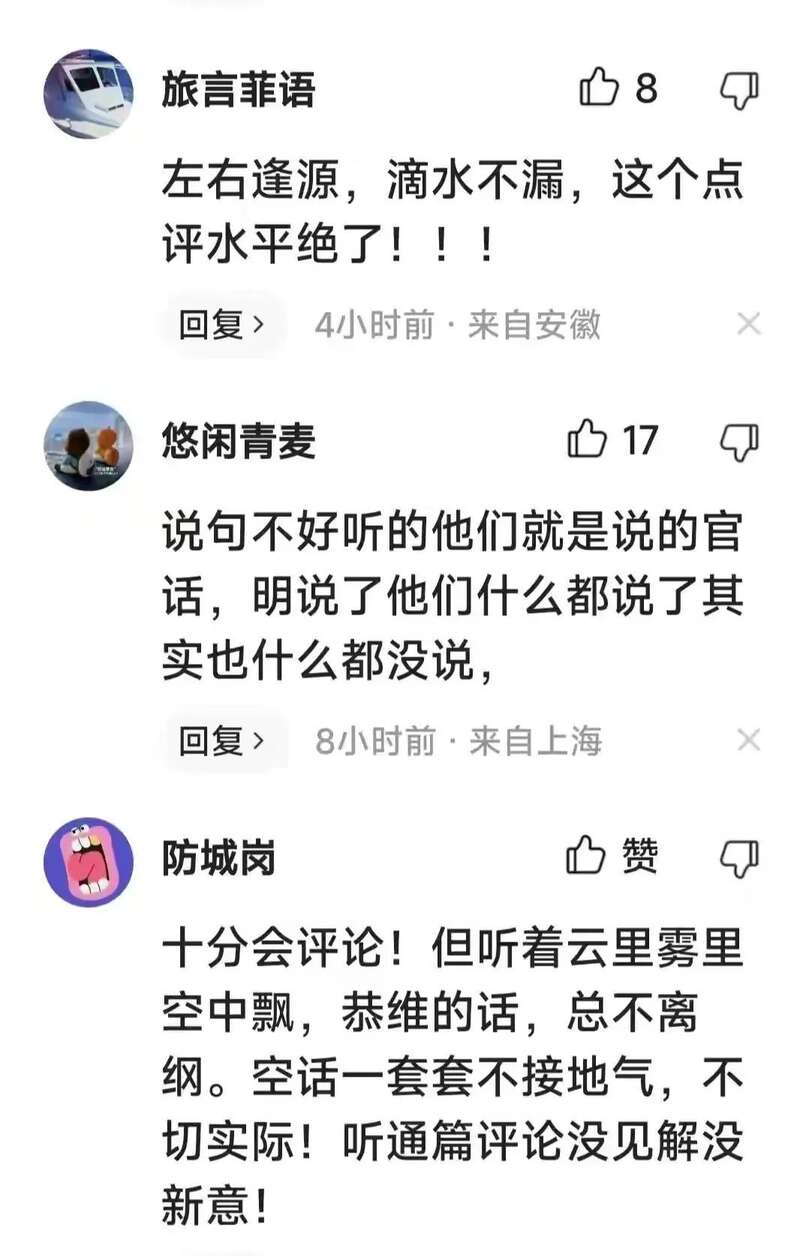Dismiss the comment from 上海
This screenshot has width=800, height=1256.
(x=749, y=741)
